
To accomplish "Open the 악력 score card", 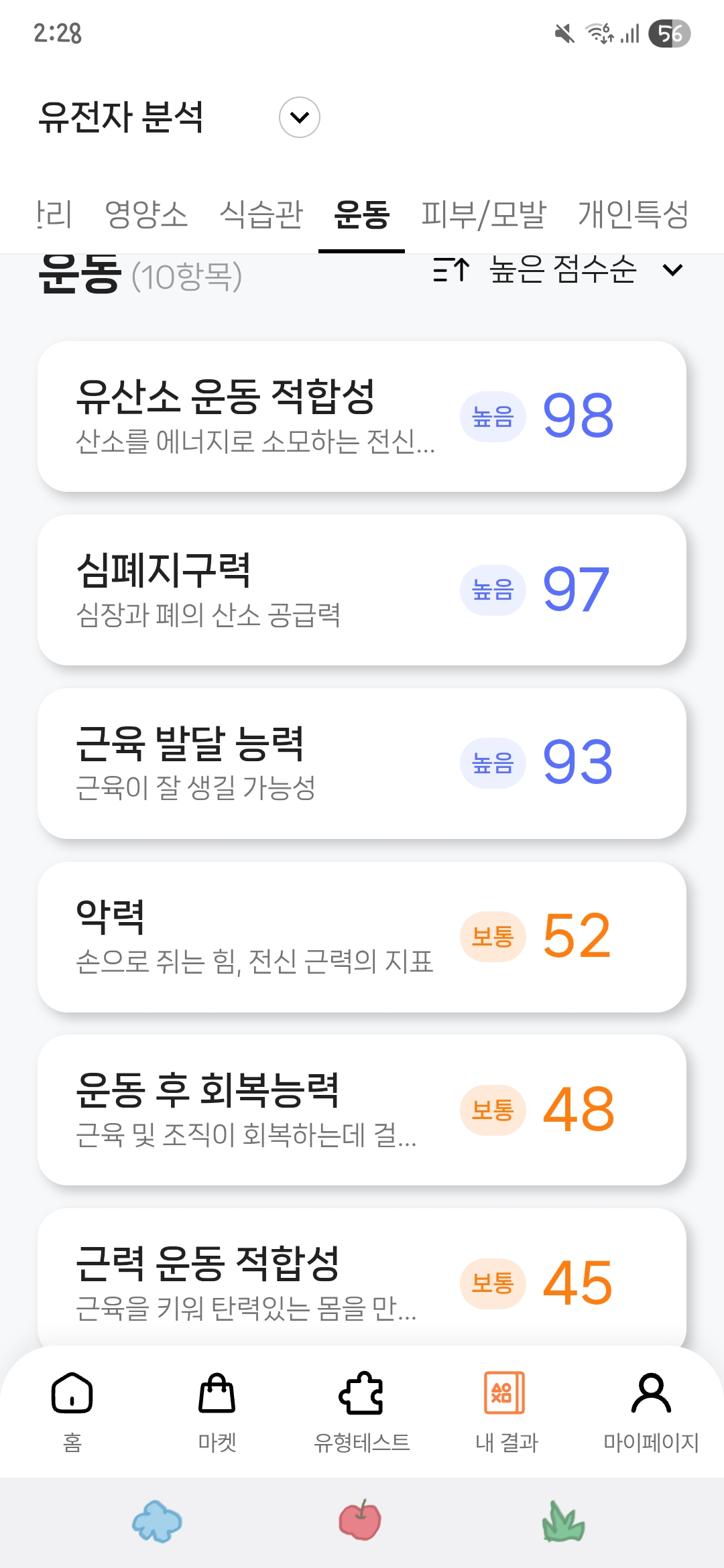I will (x=362, y=937).
